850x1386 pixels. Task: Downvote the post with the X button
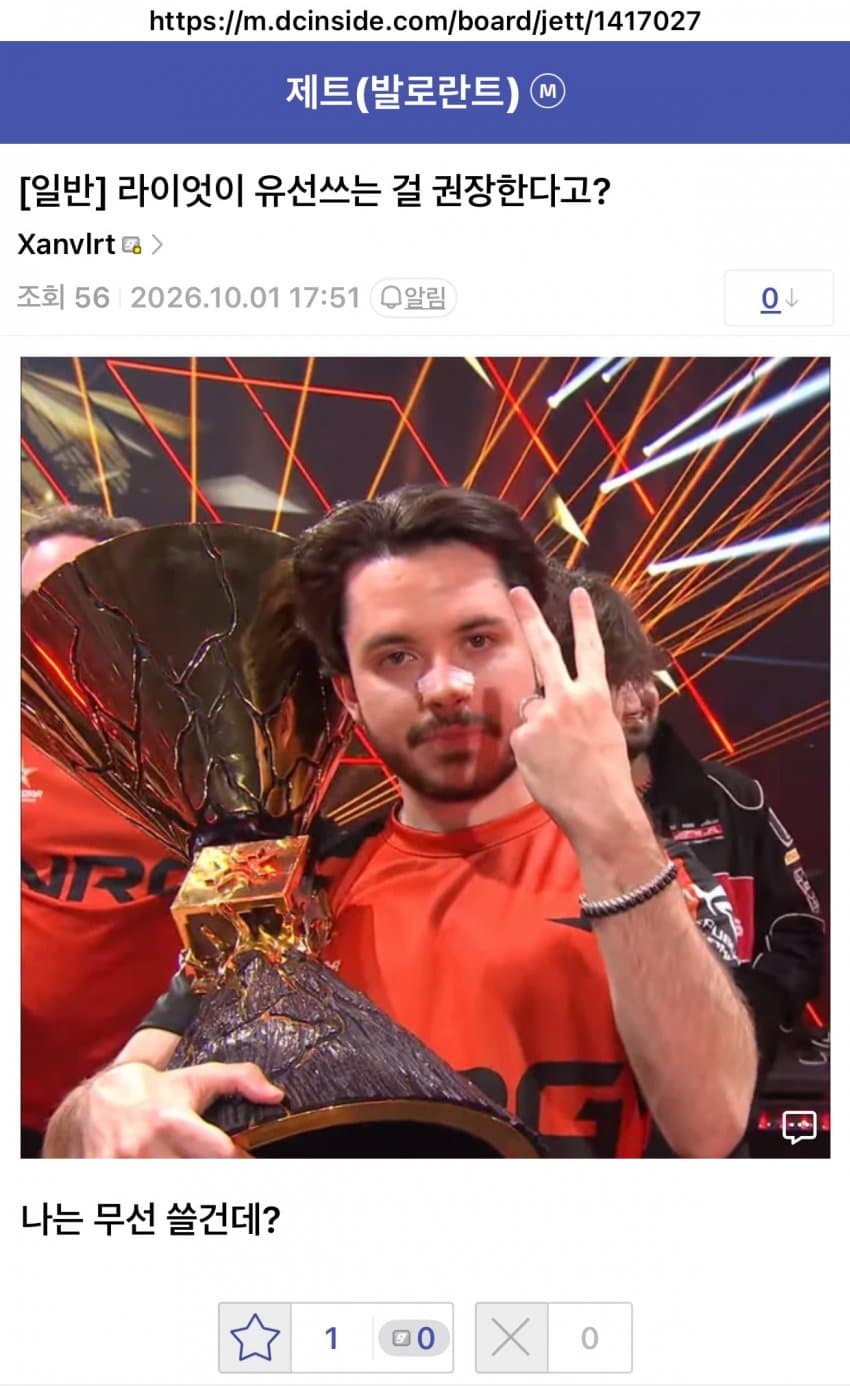[x=511, y=1338]
